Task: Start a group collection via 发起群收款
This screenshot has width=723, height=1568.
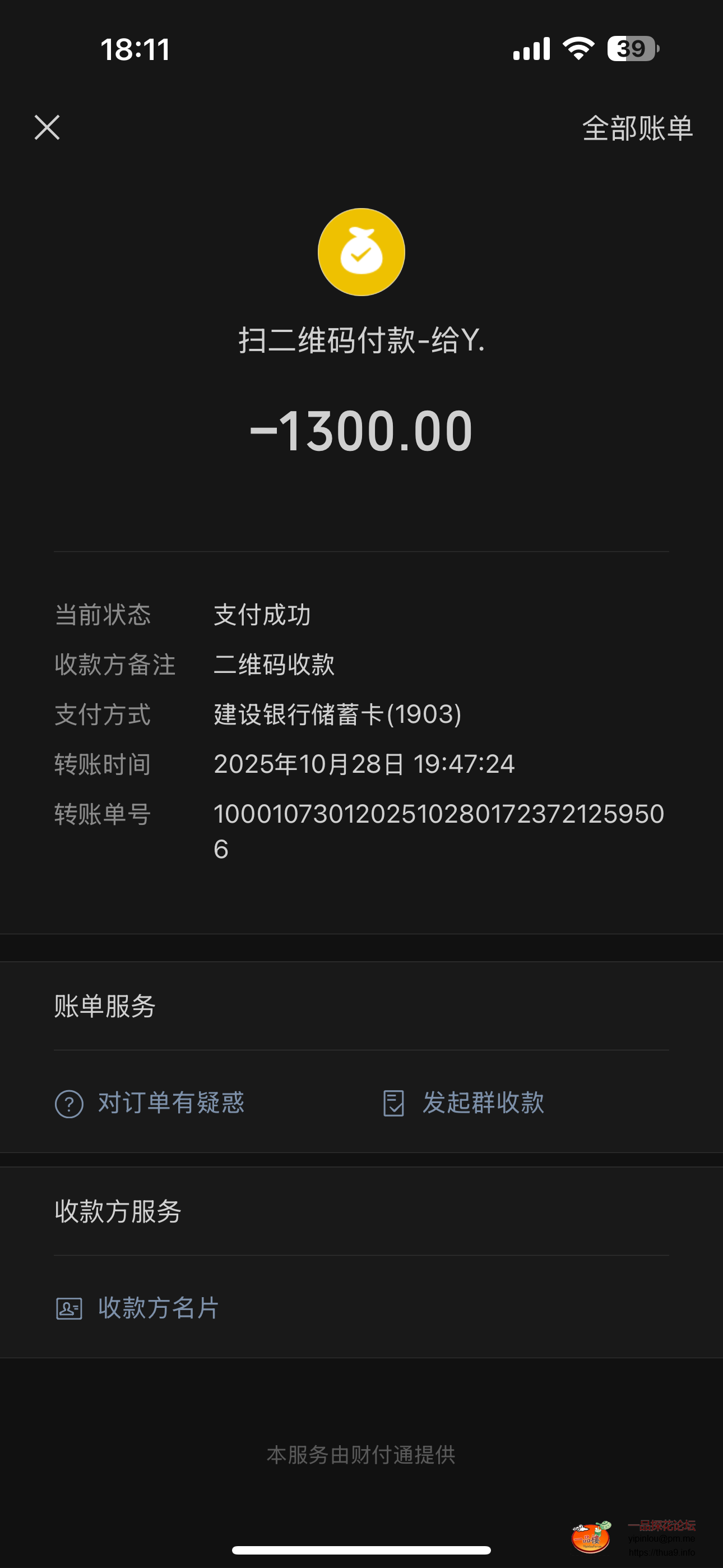Action: click(x=464, y=1103)
